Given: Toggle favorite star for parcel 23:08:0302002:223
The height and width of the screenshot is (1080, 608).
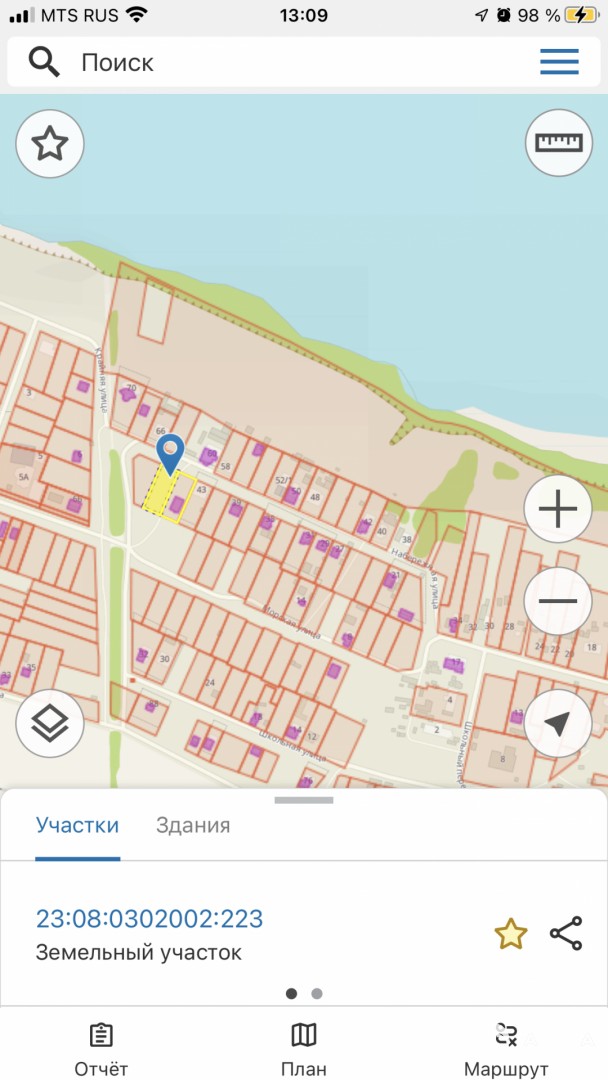Looking at the screenshot, I should [x=511, y=934].
